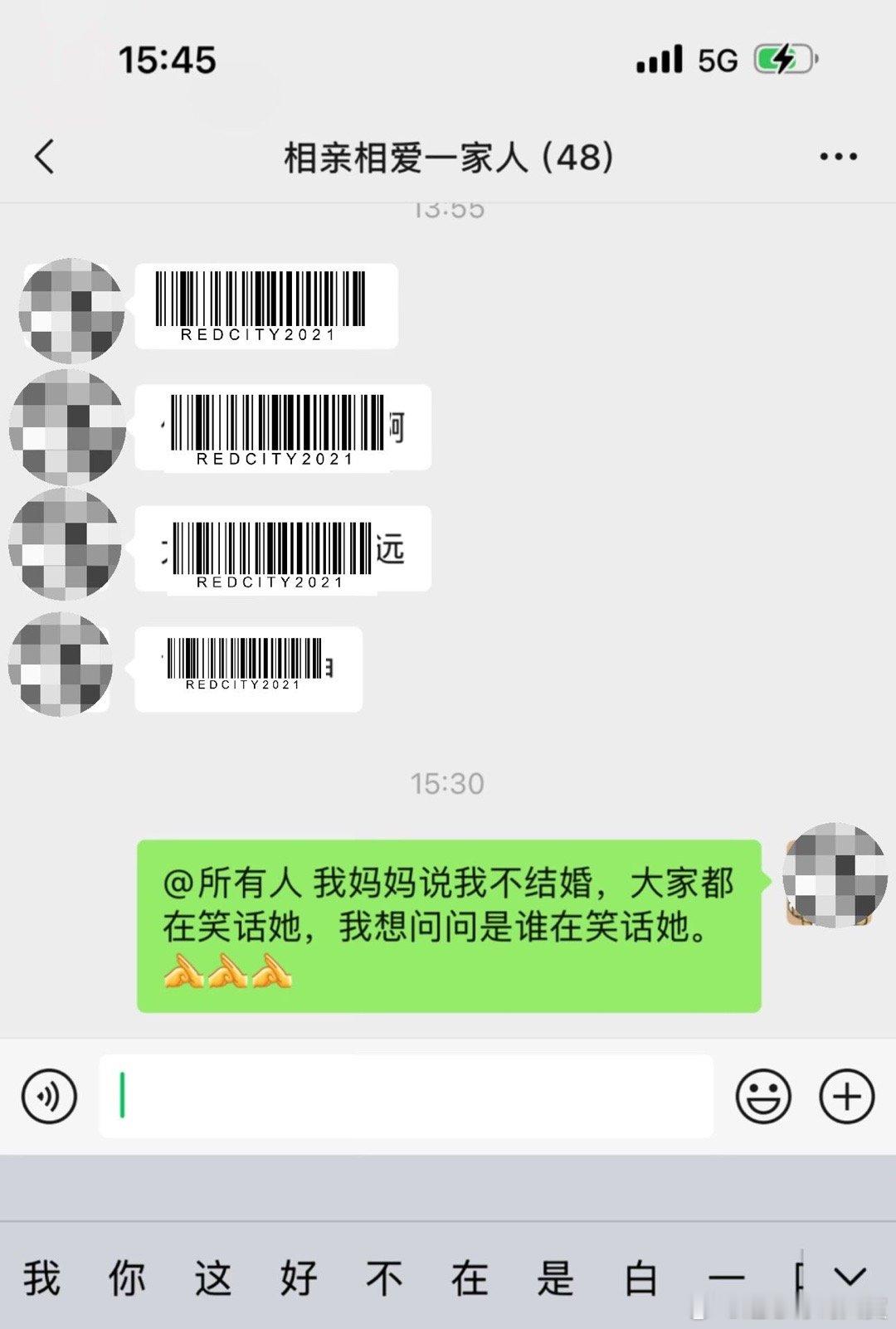Viewport: 896px width, 1329px height.
Task: Tap the chat title 相亲相爱一家人 (48)
Action: (448, 155)
